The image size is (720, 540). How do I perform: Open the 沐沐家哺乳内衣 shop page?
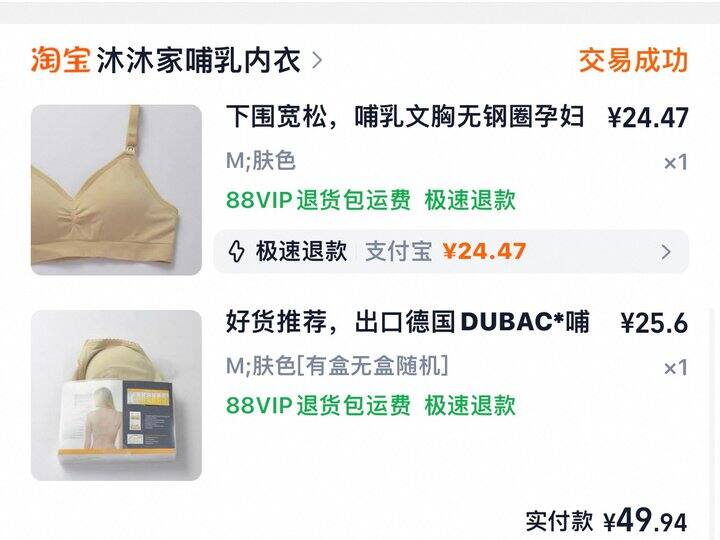(x=198, y=60)
